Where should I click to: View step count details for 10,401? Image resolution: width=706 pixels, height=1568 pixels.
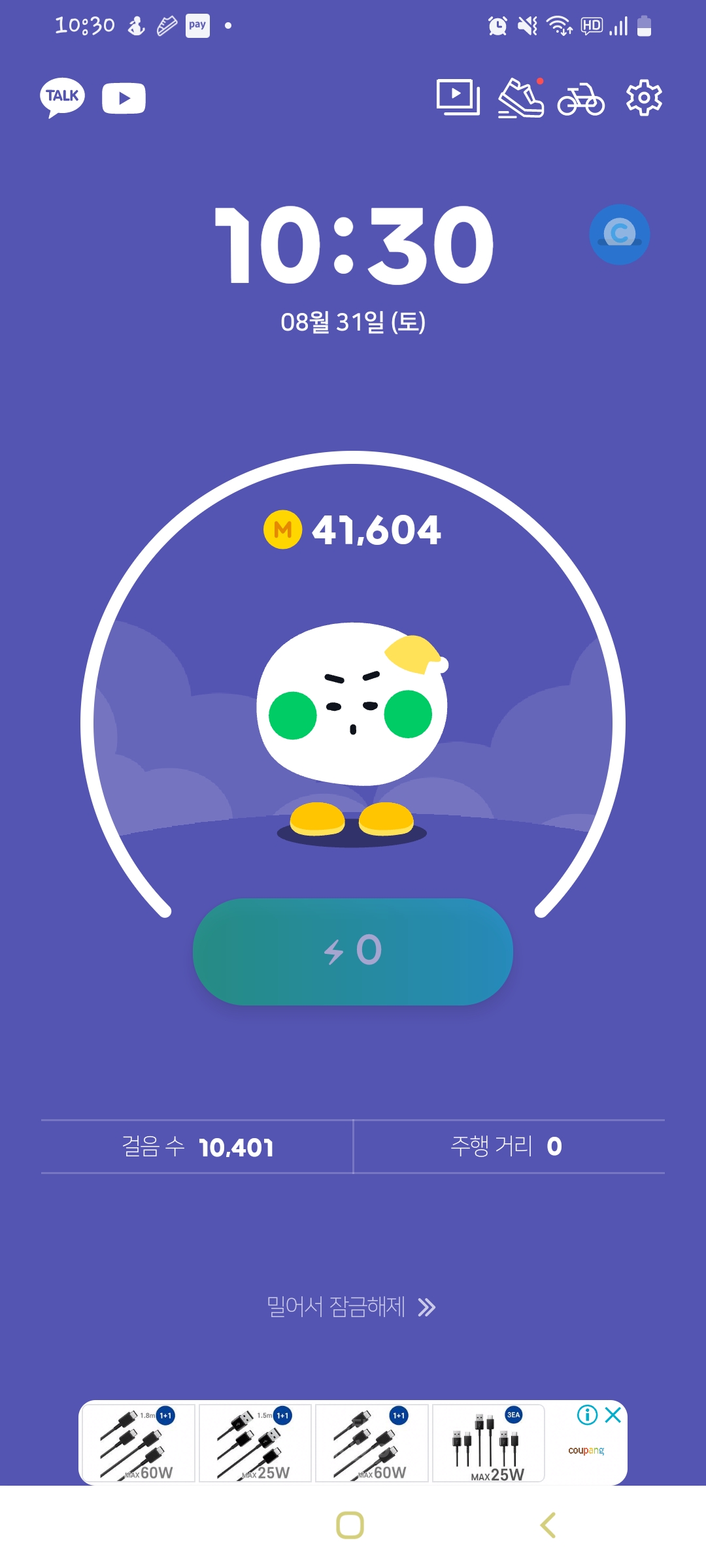click(x=197, y=1147)
